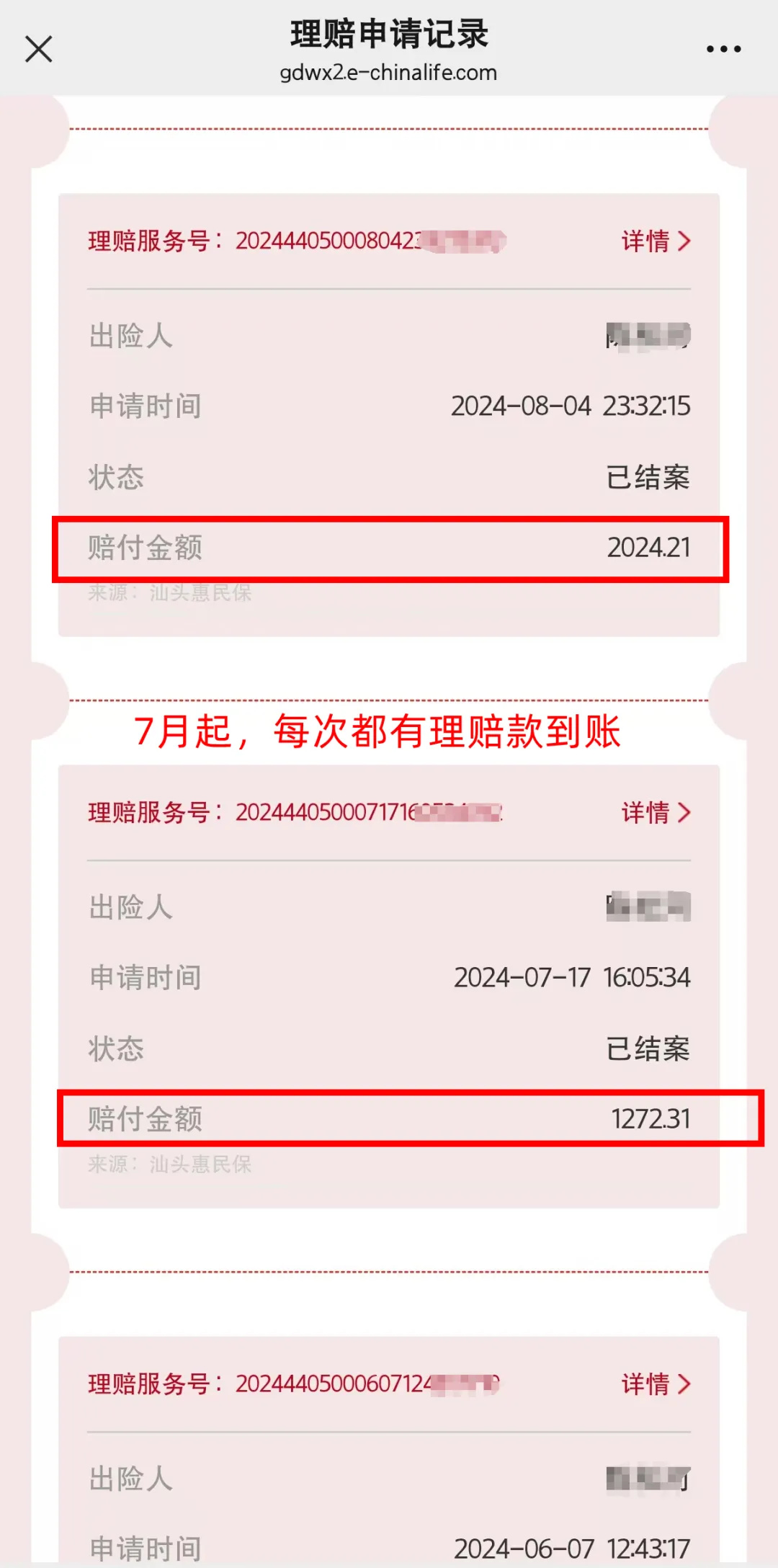778x1568 pixels.
Task: Open the three-dot overflow menu
Action: (x=723, y=50)
